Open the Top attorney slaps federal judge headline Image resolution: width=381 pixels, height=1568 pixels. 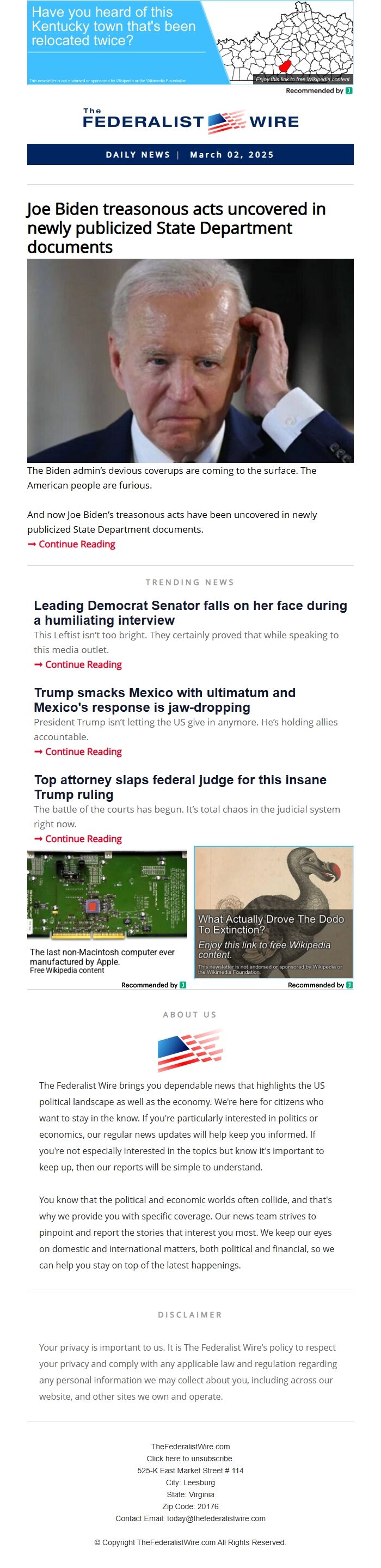180,787
